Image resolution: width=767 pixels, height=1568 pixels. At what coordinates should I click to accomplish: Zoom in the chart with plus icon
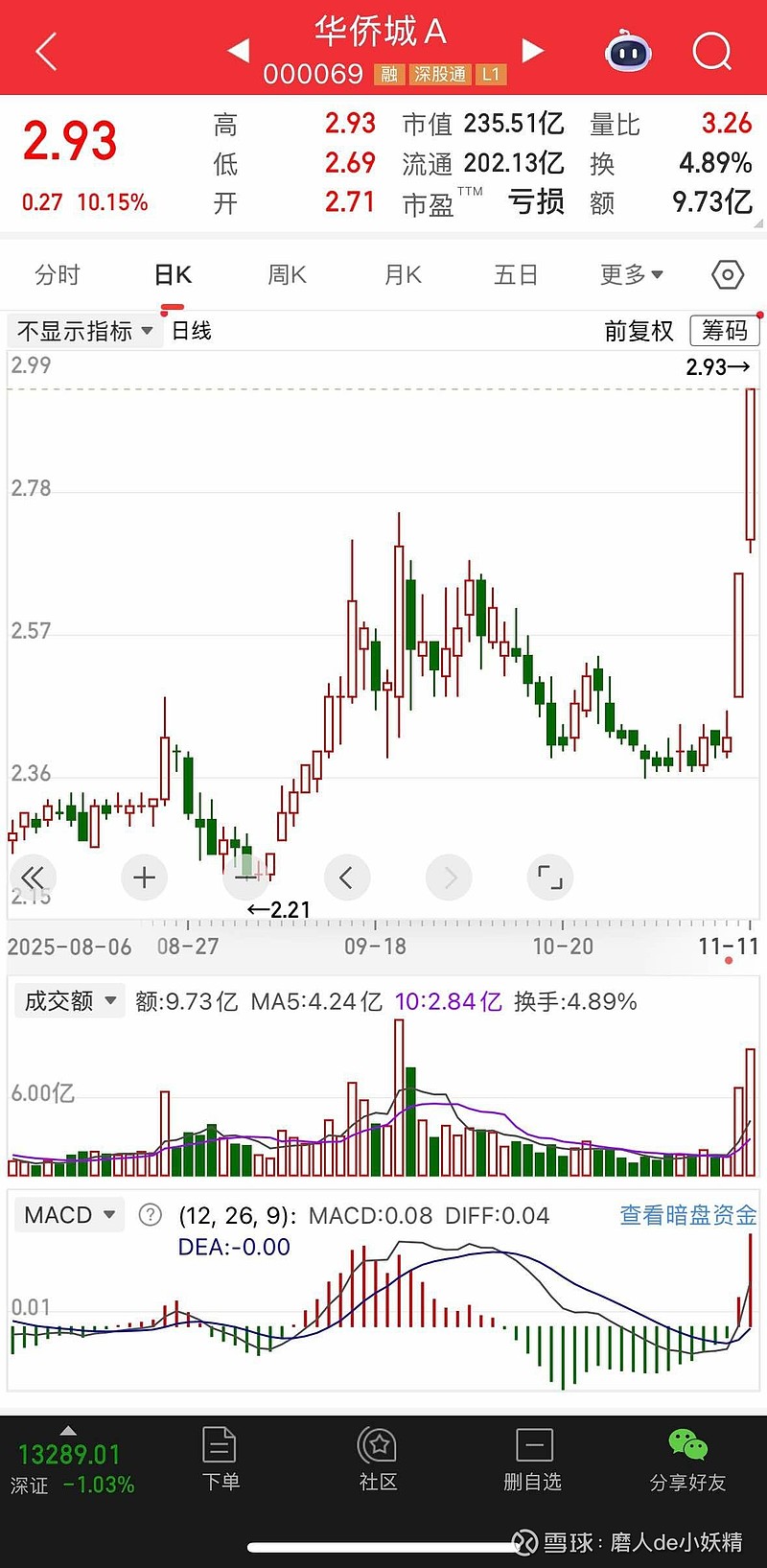pyautogui.click(x=144, y=877)
